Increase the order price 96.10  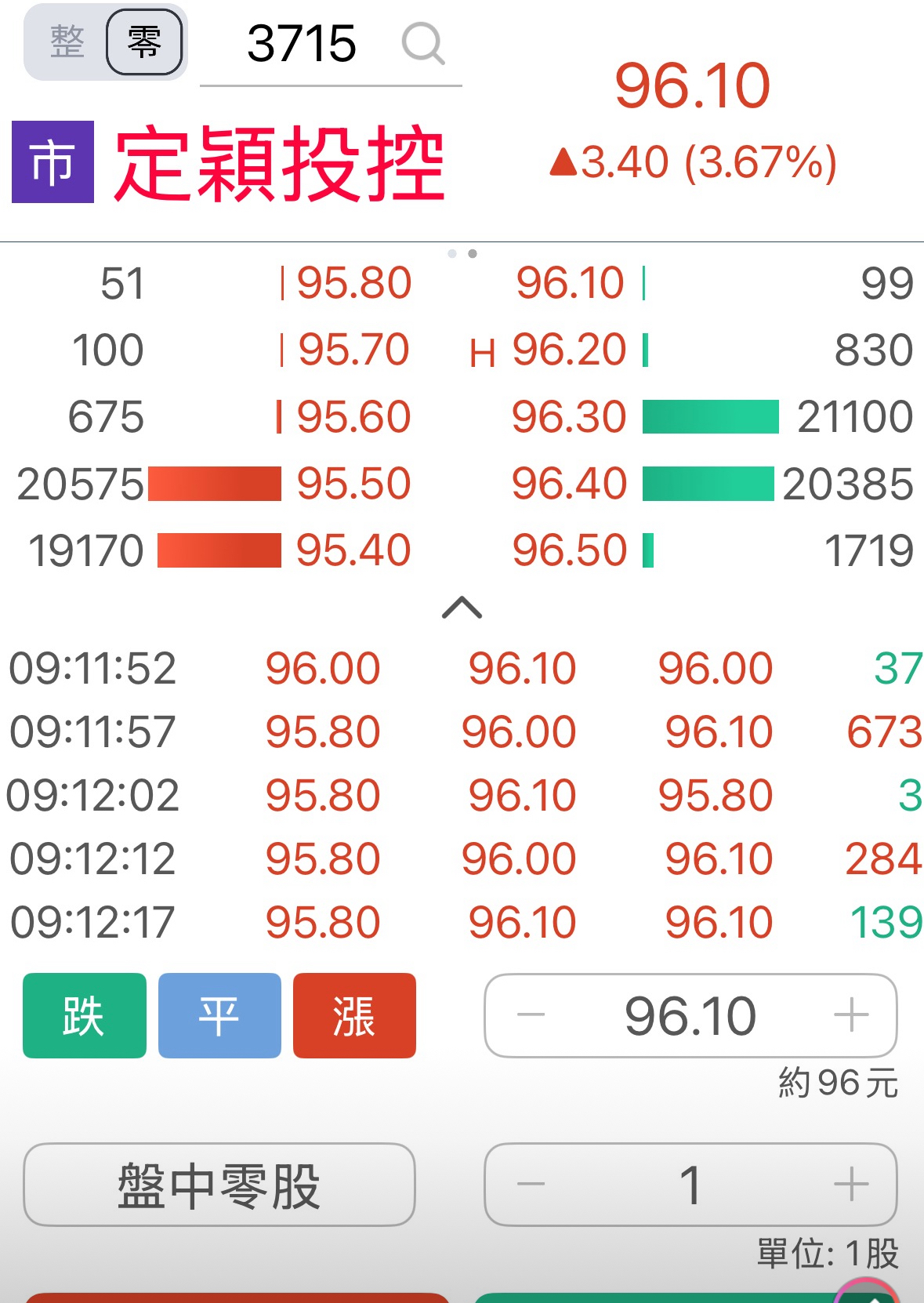(851, 1015)
